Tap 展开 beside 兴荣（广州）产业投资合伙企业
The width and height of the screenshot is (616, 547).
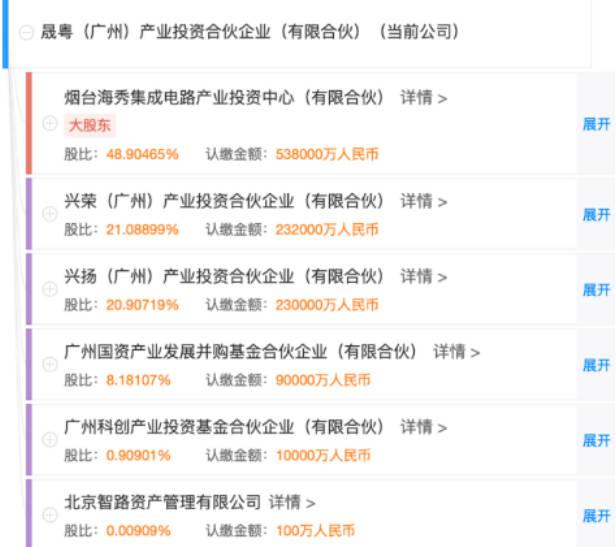(596, 214)
